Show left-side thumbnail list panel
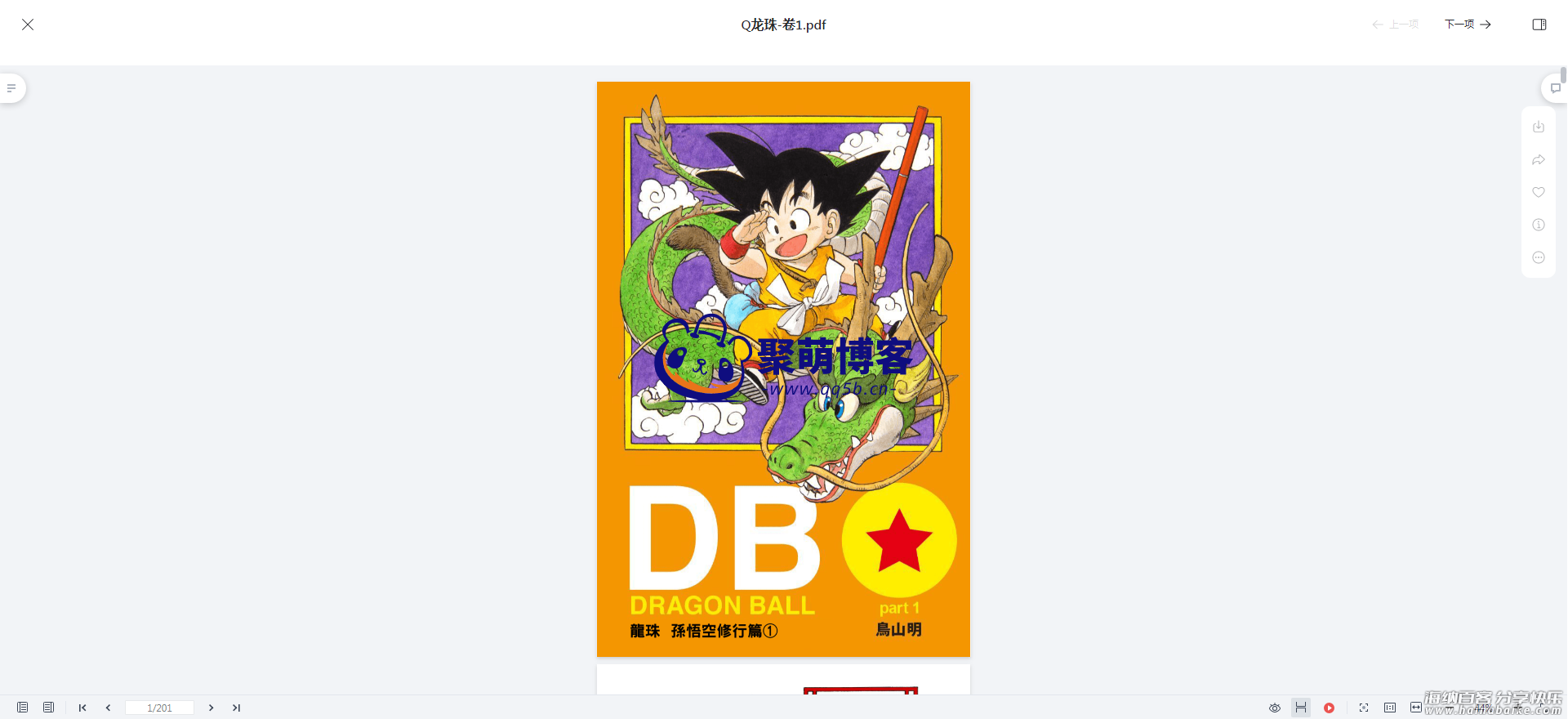The height and width of the screenshot is (719, 1568). pyautogui.click(x=23, y=708)
